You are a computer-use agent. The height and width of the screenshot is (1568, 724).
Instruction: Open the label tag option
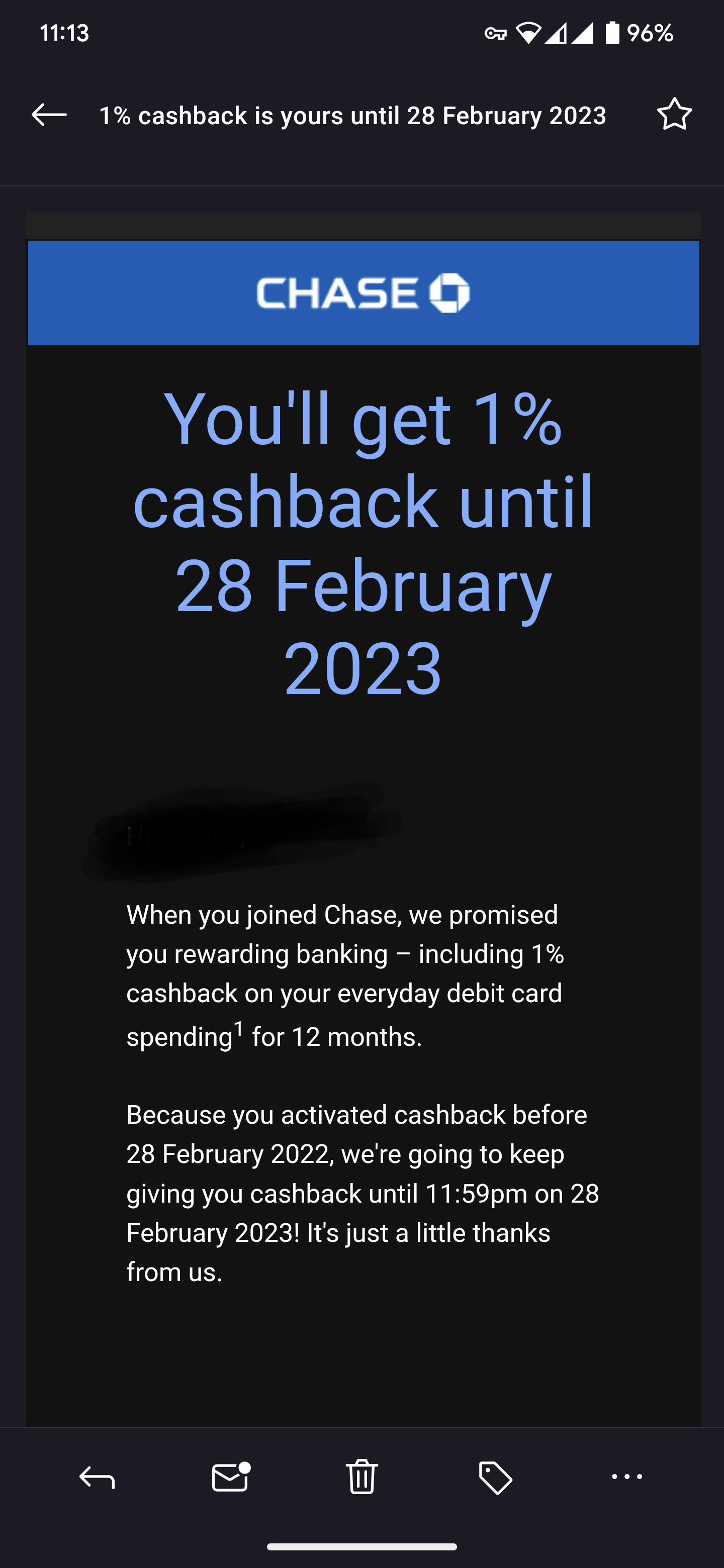495,1478
